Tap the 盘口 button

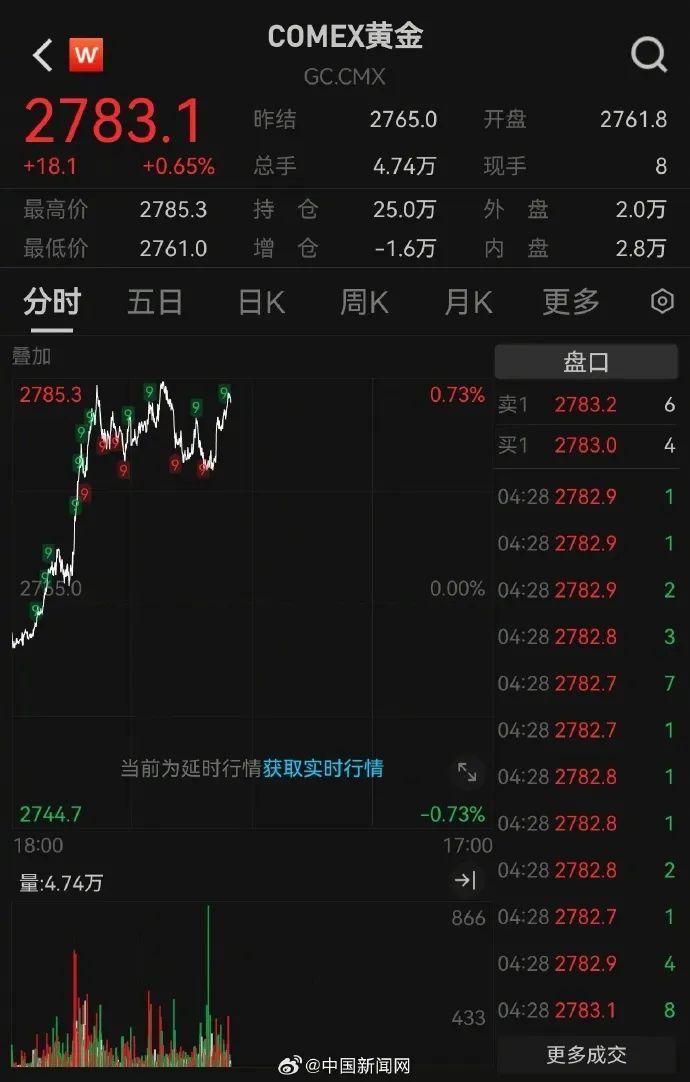(586, 362)
